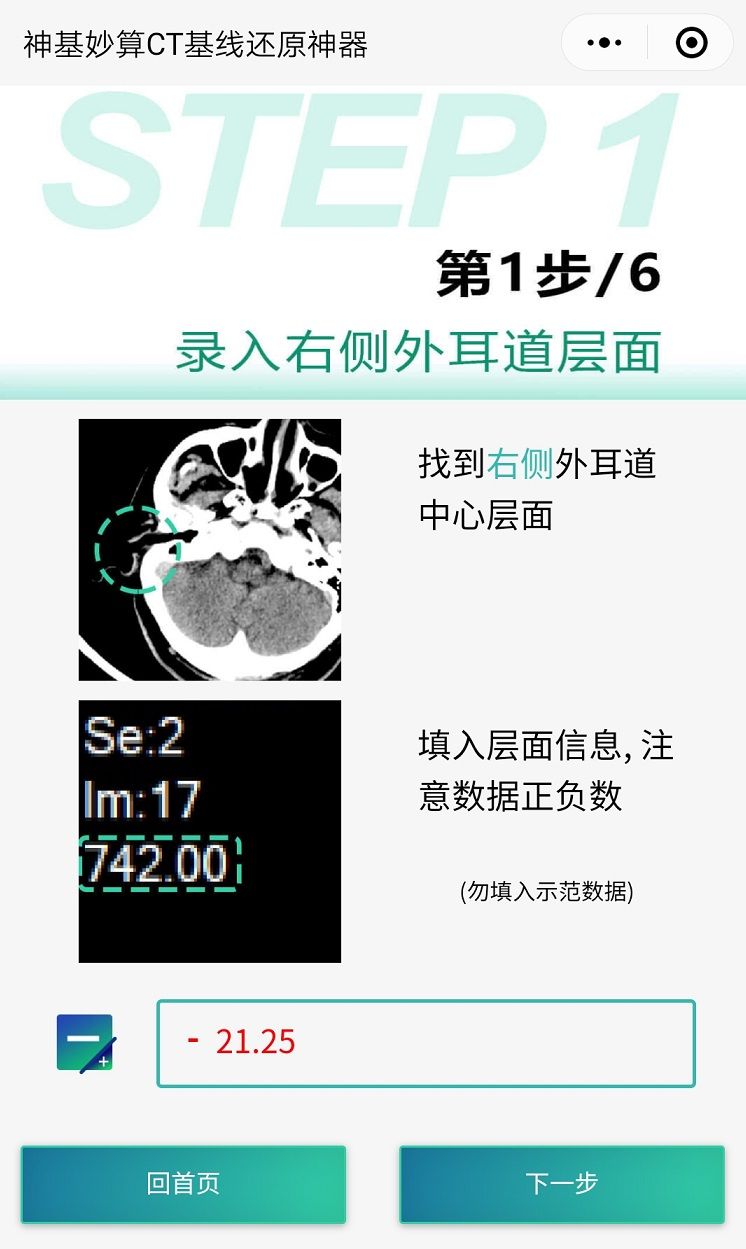This screenshot has height=1249, width=746.
Task: Open the mini program more options menu
Action: 605,43
